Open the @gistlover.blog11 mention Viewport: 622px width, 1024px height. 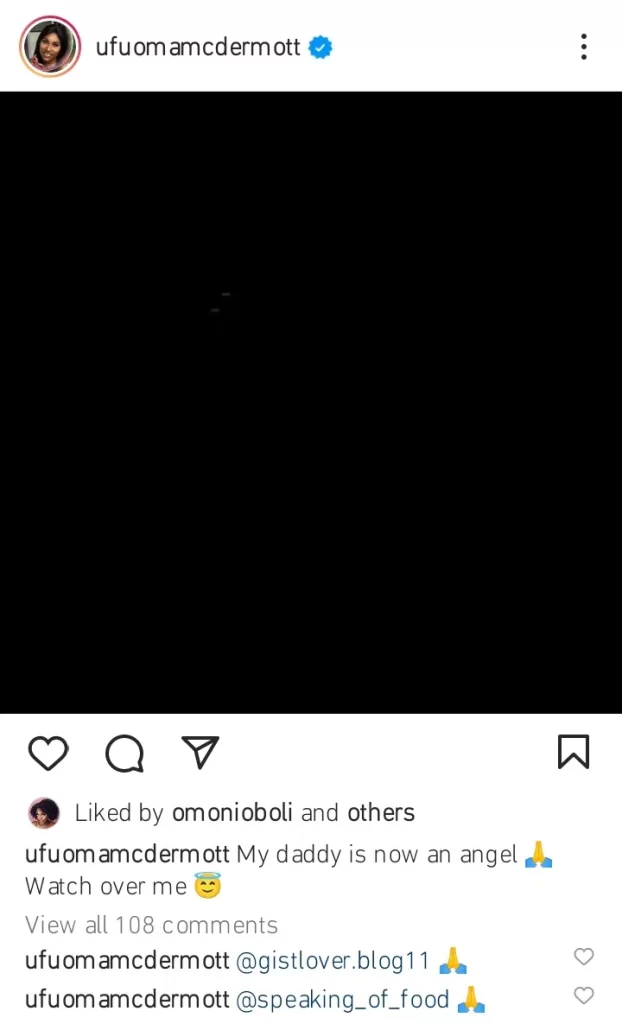333,962
